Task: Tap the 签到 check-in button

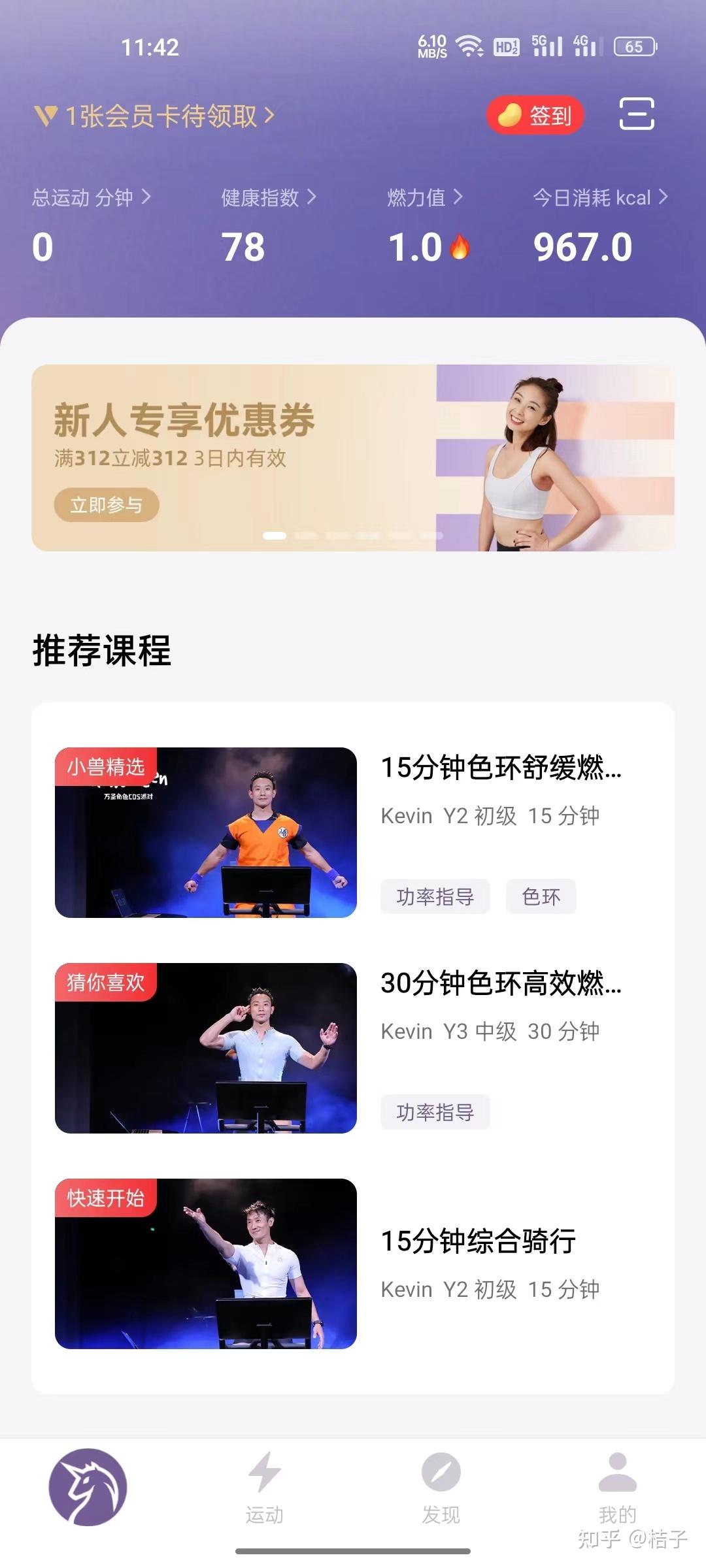Action: tap(535, 116)
